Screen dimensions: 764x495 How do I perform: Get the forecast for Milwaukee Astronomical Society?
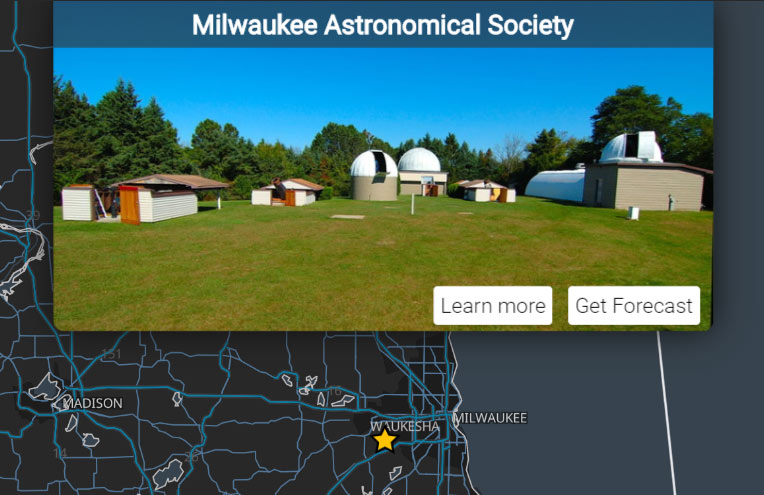pyautogui.click(x=634, y=306)
